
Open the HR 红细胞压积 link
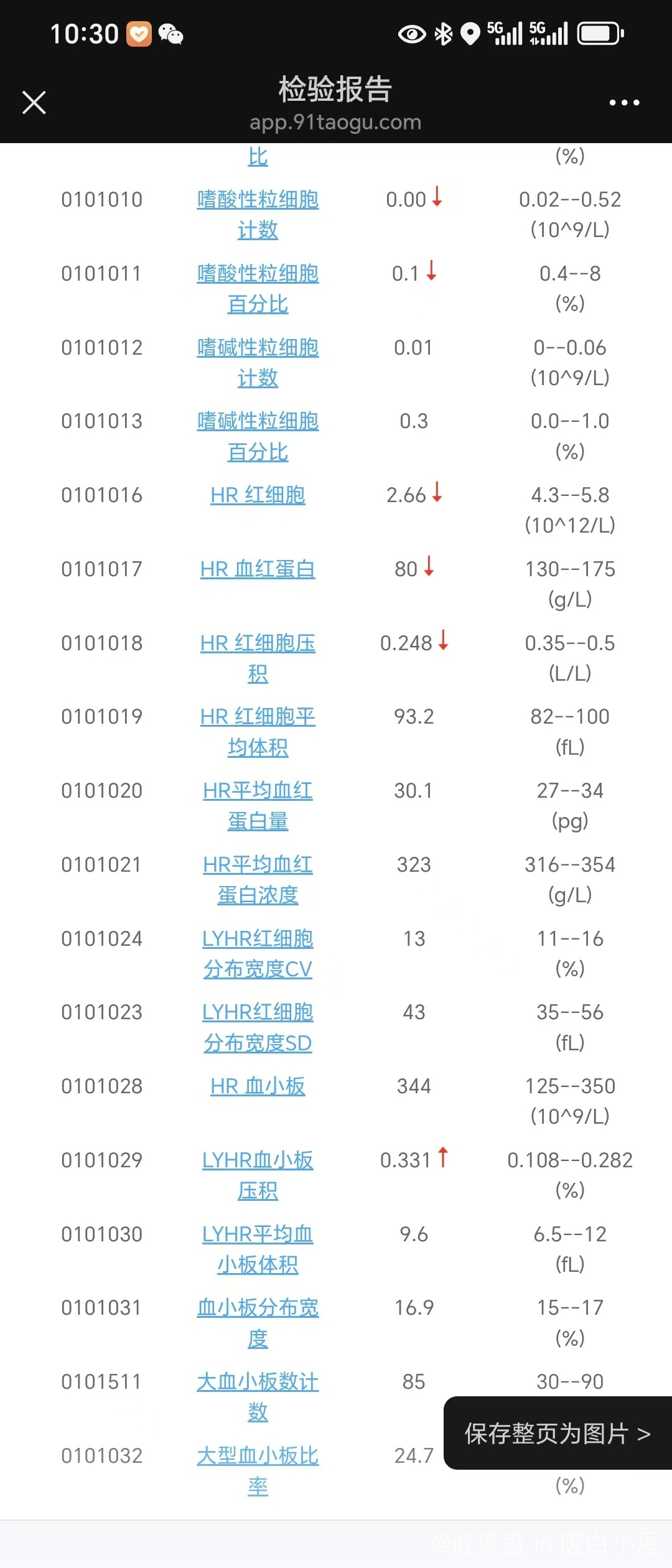pos(258,643)
